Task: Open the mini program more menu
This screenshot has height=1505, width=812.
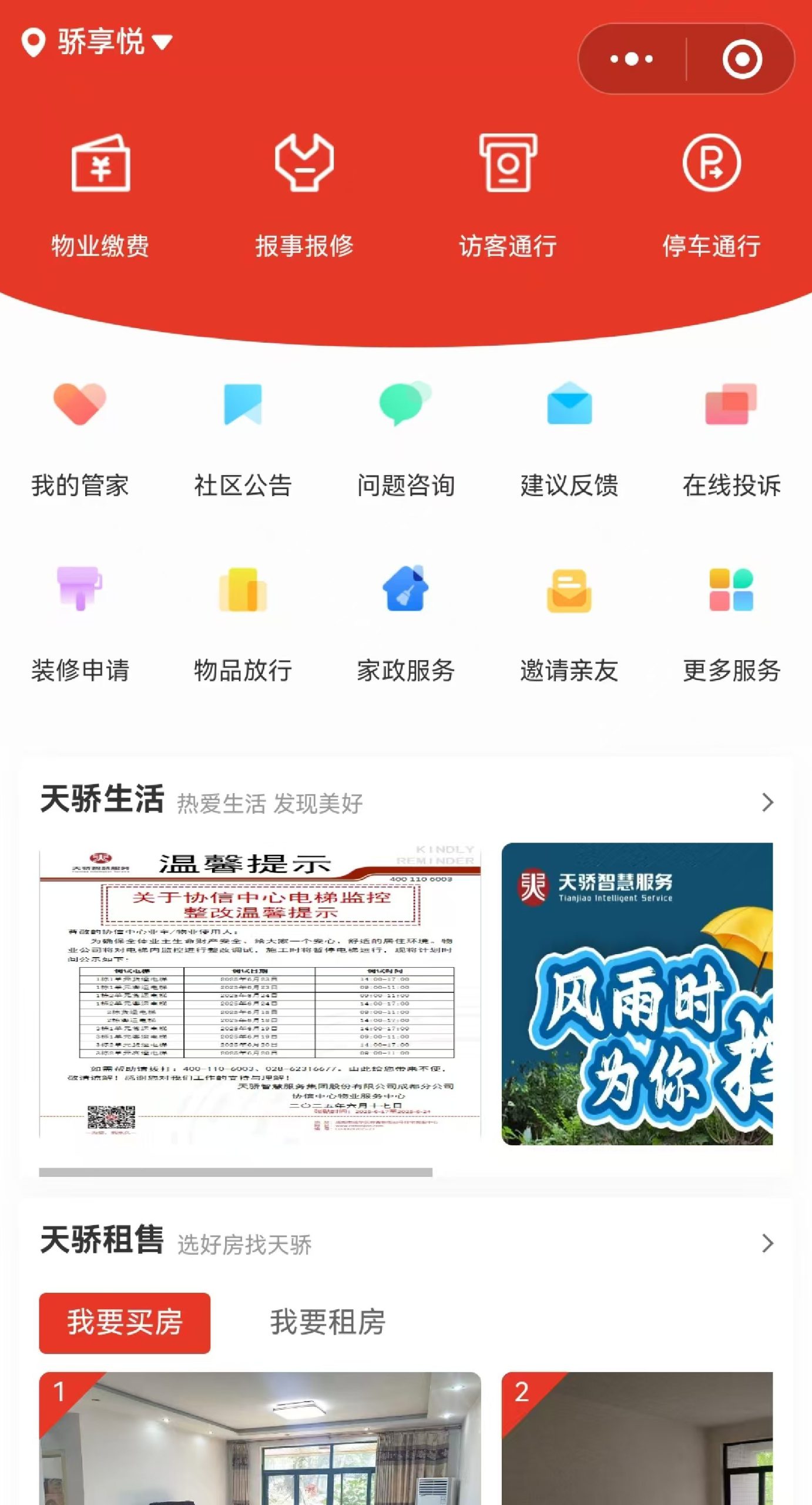Action: (x=632, y=59)
